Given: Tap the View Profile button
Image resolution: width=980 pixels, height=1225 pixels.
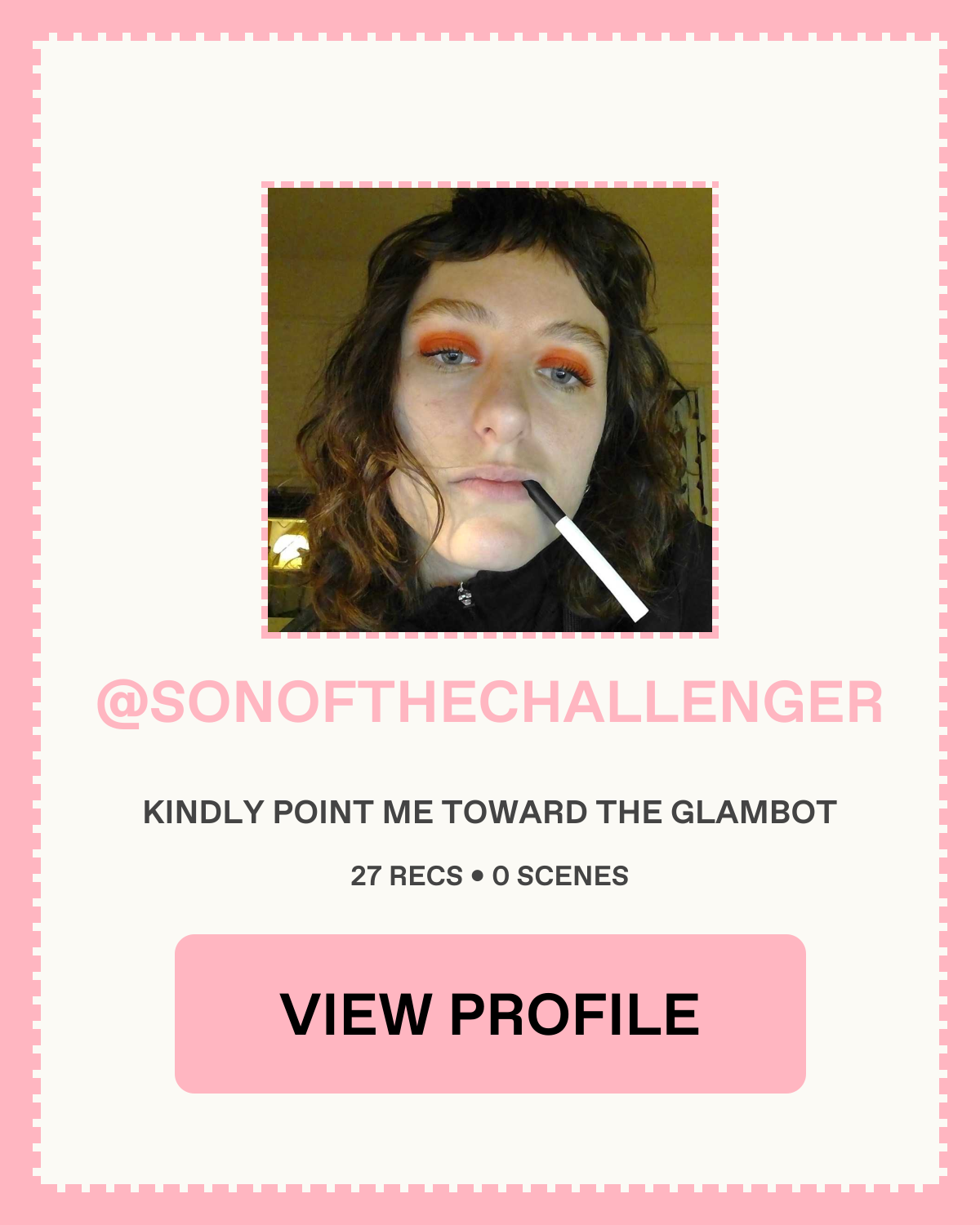Looking at the screenshot, I should pyautogui.click(x=490, y=1013).
